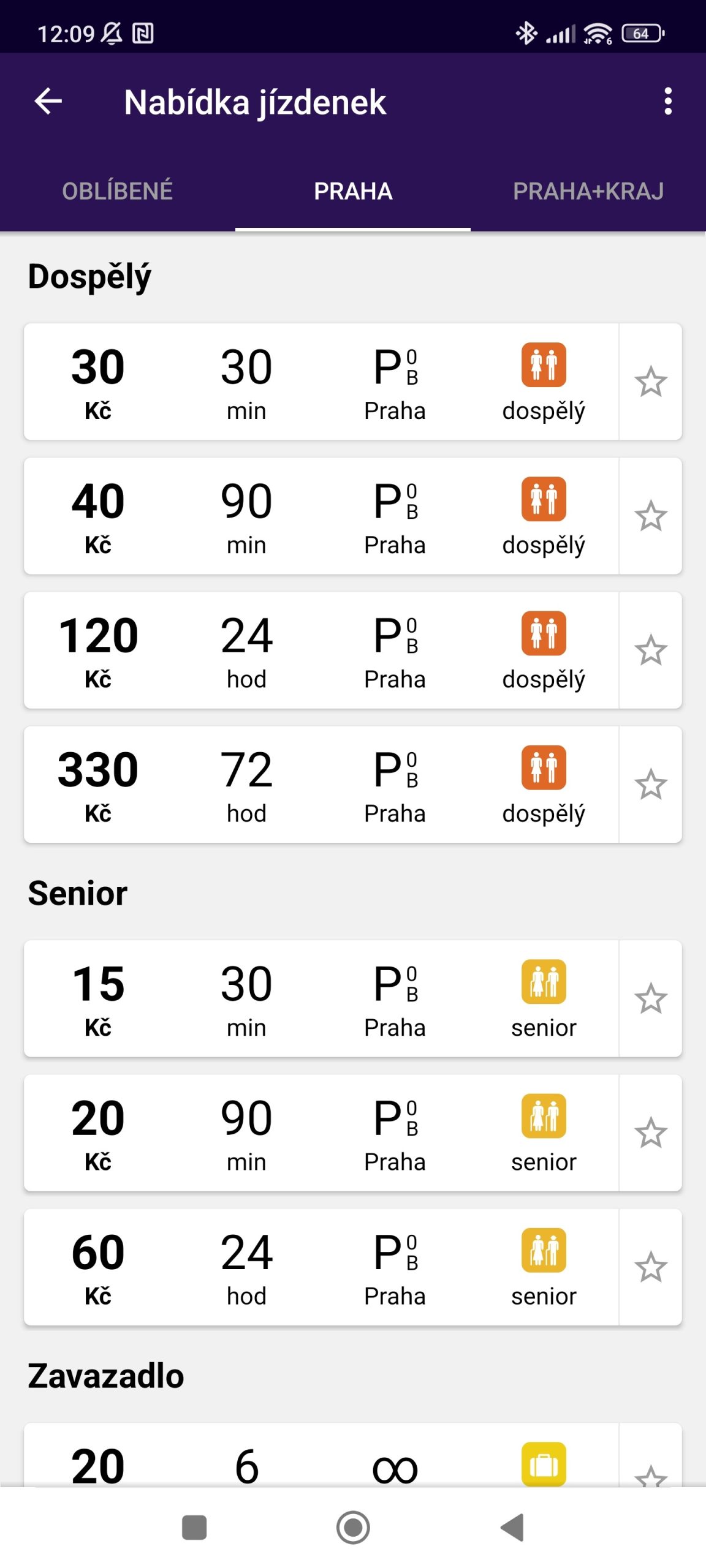Tap the system home button
Viewport: 706px width, 1568px height.
point(353,1527)
